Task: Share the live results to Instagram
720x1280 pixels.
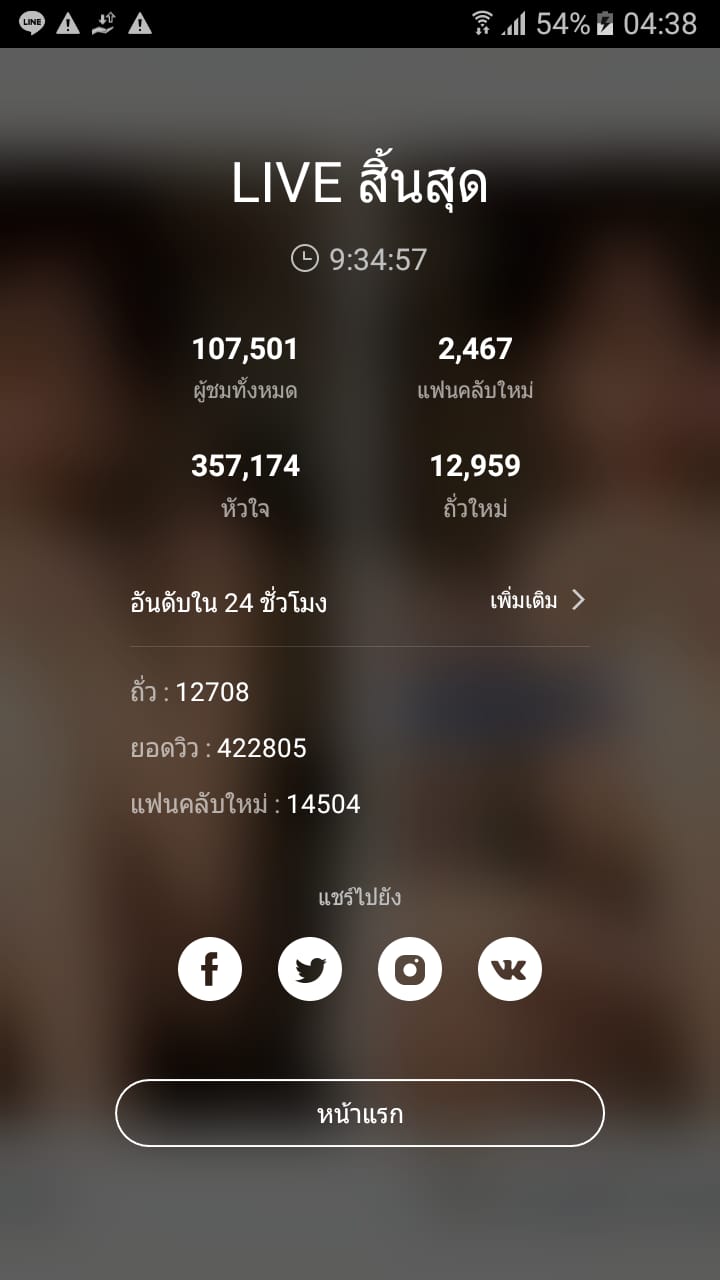Action: coord(410,969)
